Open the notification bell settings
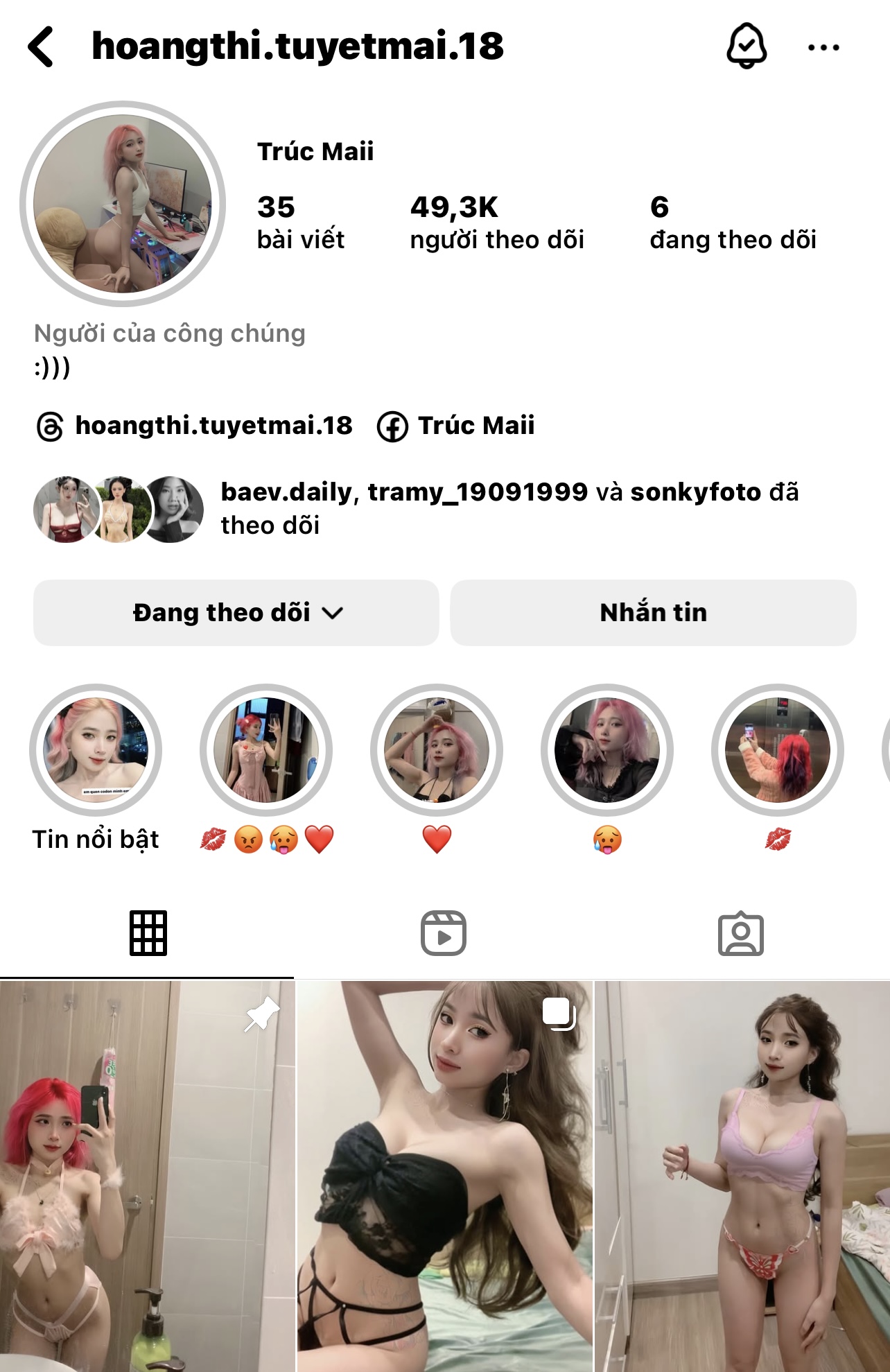 (x=746, y=46)
